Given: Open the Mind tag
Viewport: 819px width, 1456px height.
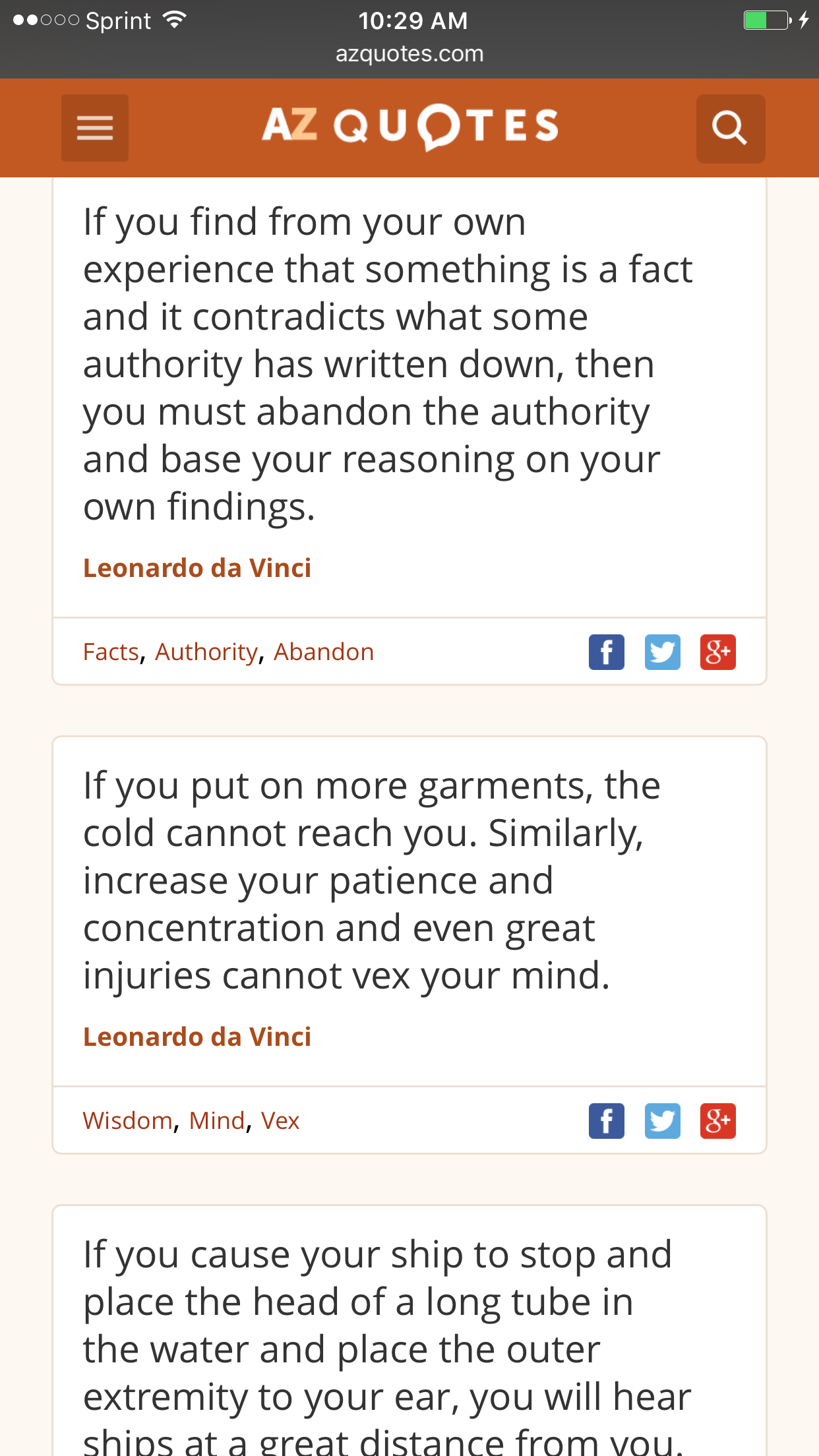Looking at the screenshot, I should coord(217,1121).
